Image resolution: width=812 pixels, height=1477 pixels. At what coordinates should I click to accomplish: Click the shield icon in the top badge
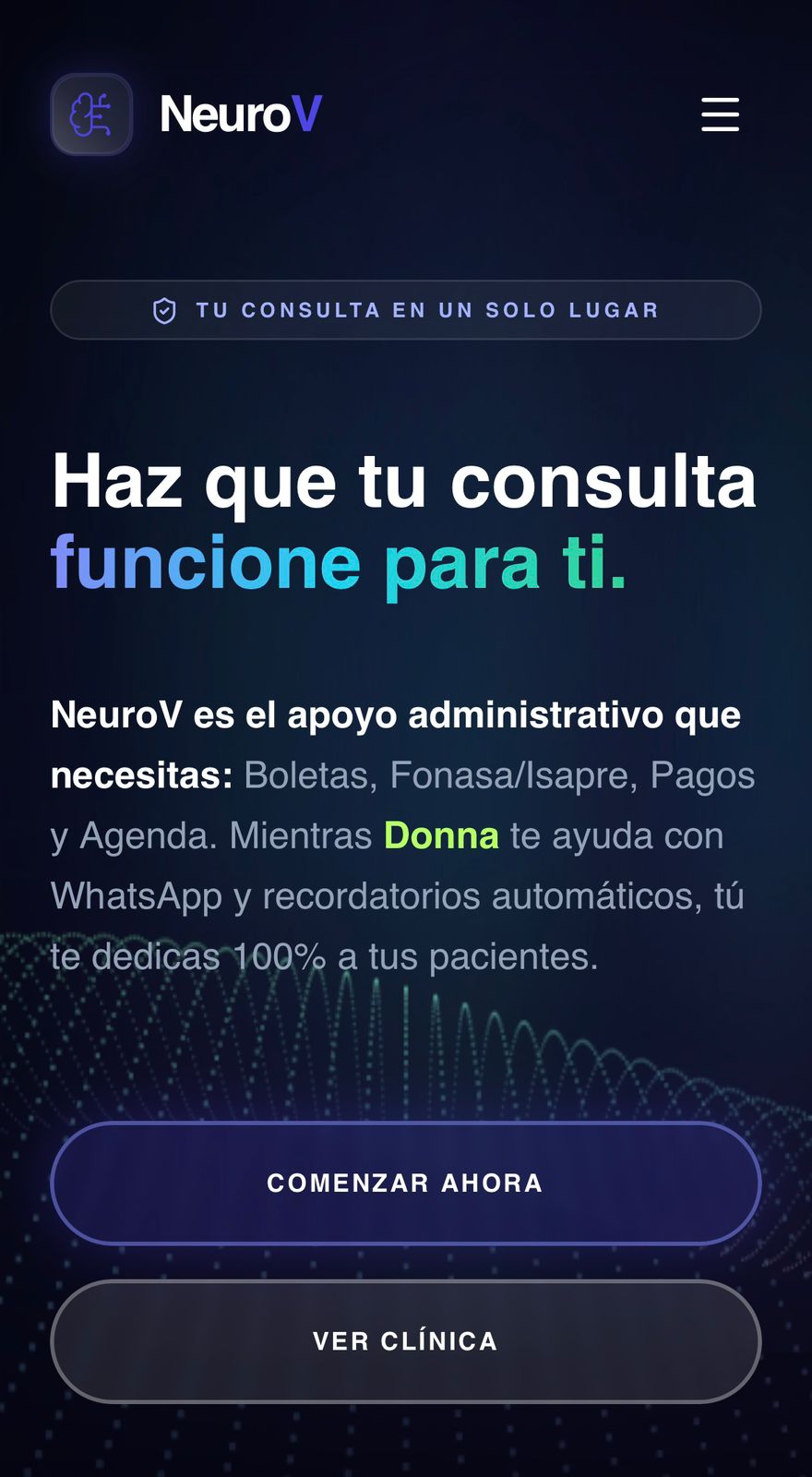(164, 310)
